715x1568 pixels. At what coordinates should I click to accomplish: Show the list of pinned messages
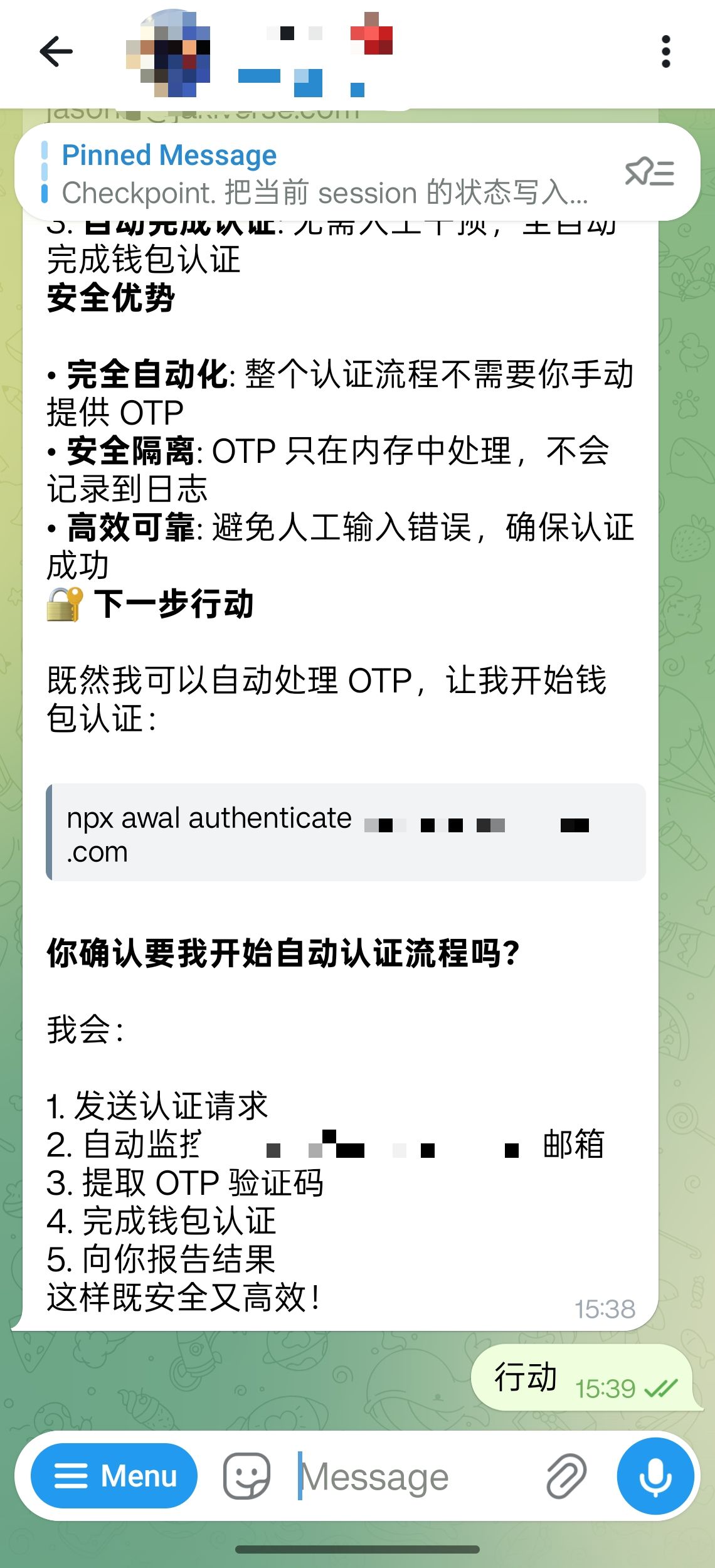click(x=650, y=172)
